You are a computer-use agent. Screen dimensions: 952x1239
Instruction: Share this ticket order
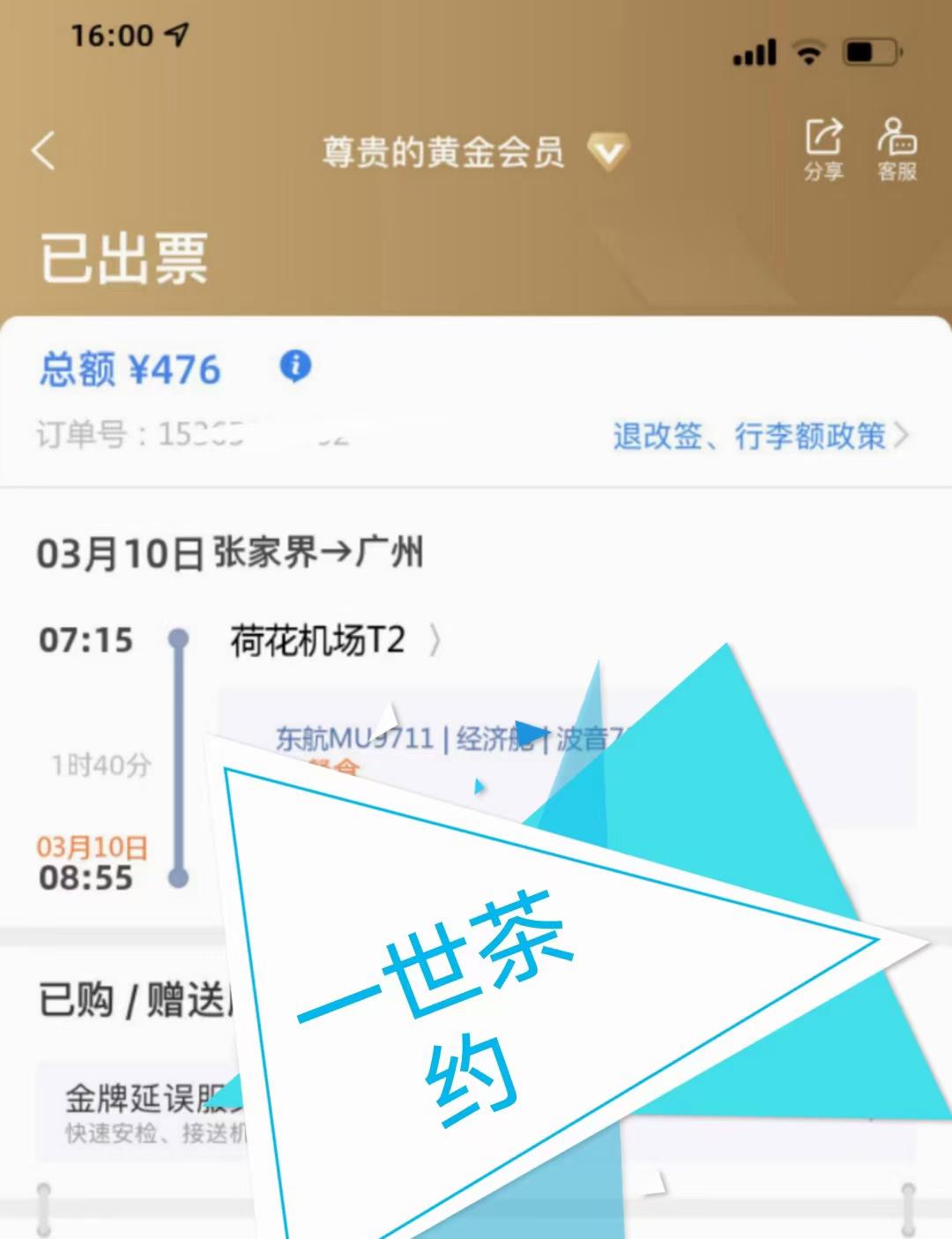click(x=823, y=149)
